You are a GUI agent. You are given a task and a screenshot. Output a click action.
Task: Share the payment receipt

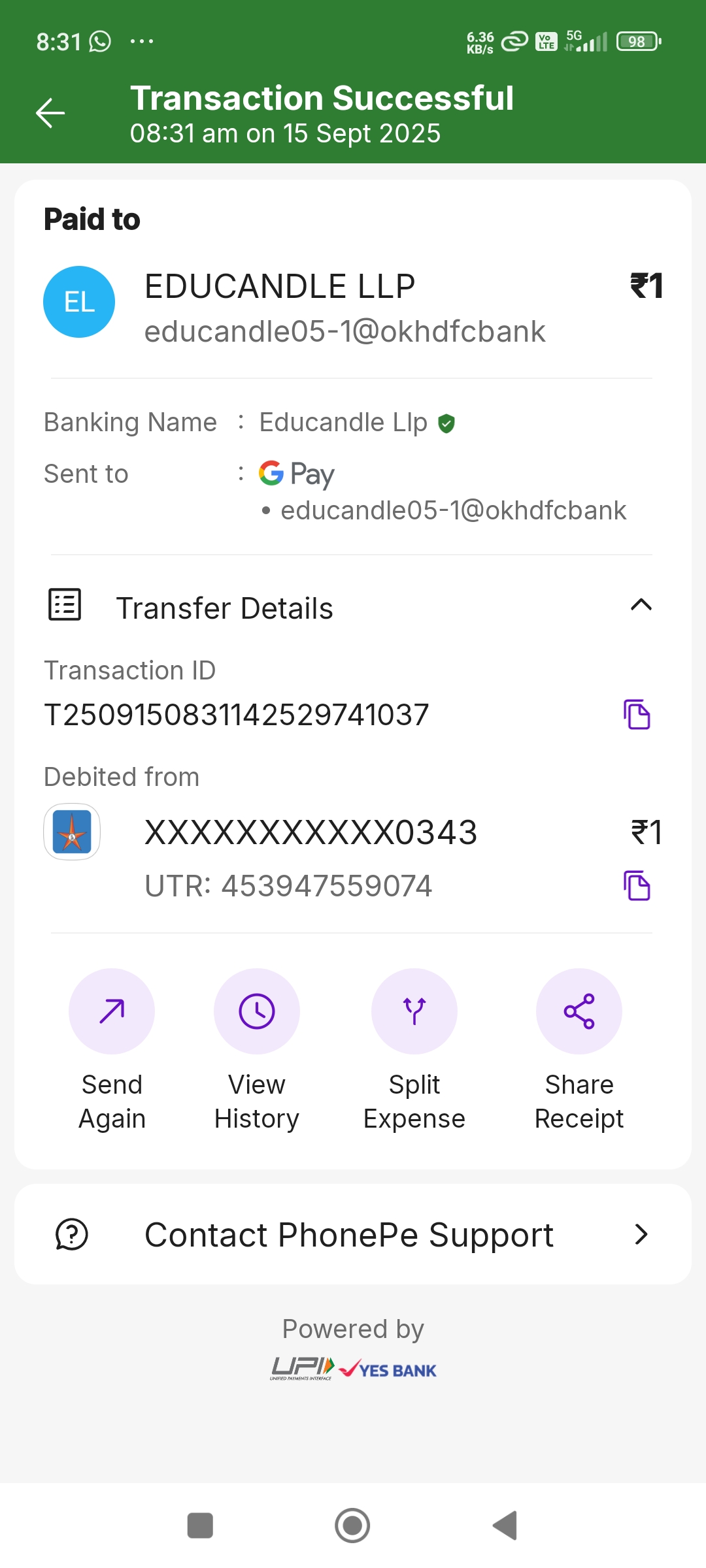tap(579, 1012)
